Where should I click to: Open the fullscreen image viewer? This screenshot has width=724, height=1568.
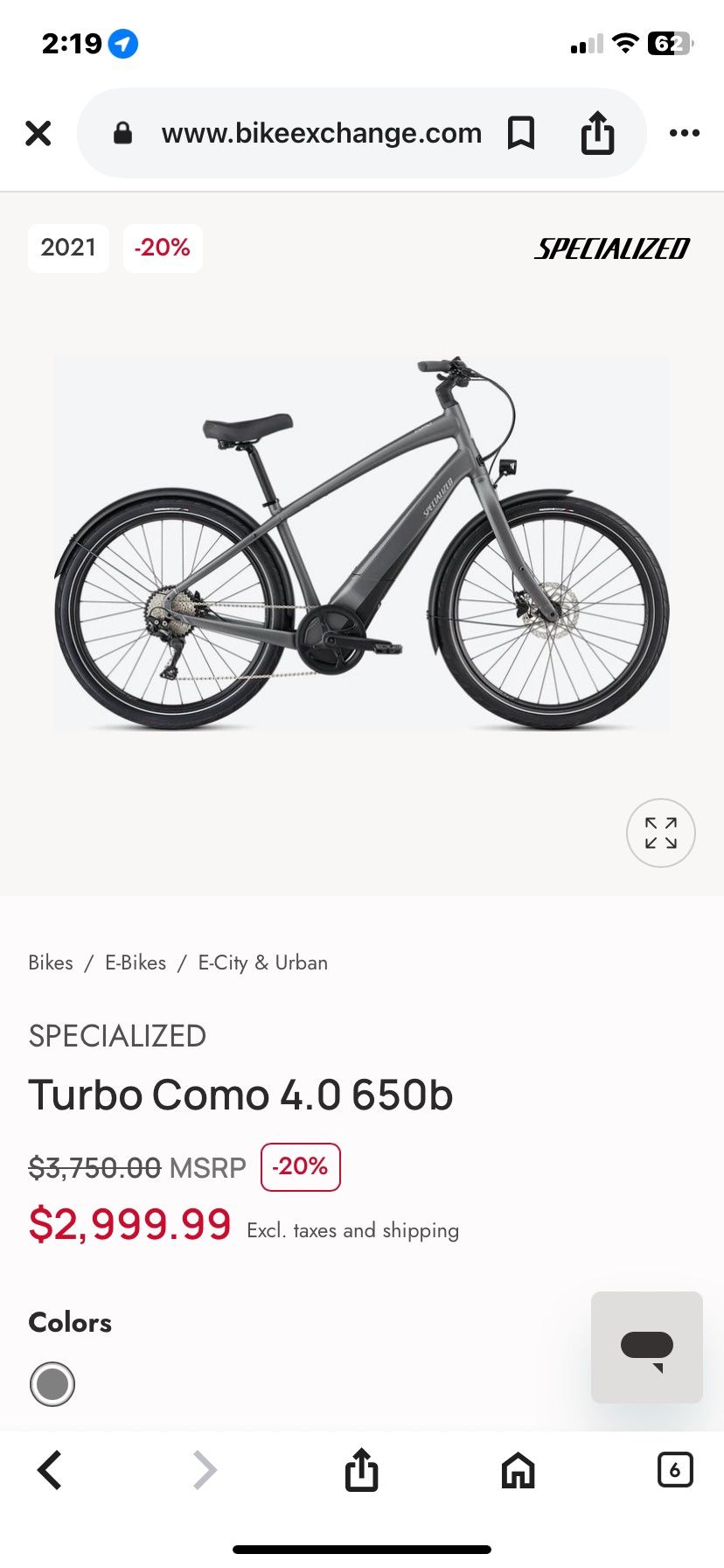(x=660, y=832)
